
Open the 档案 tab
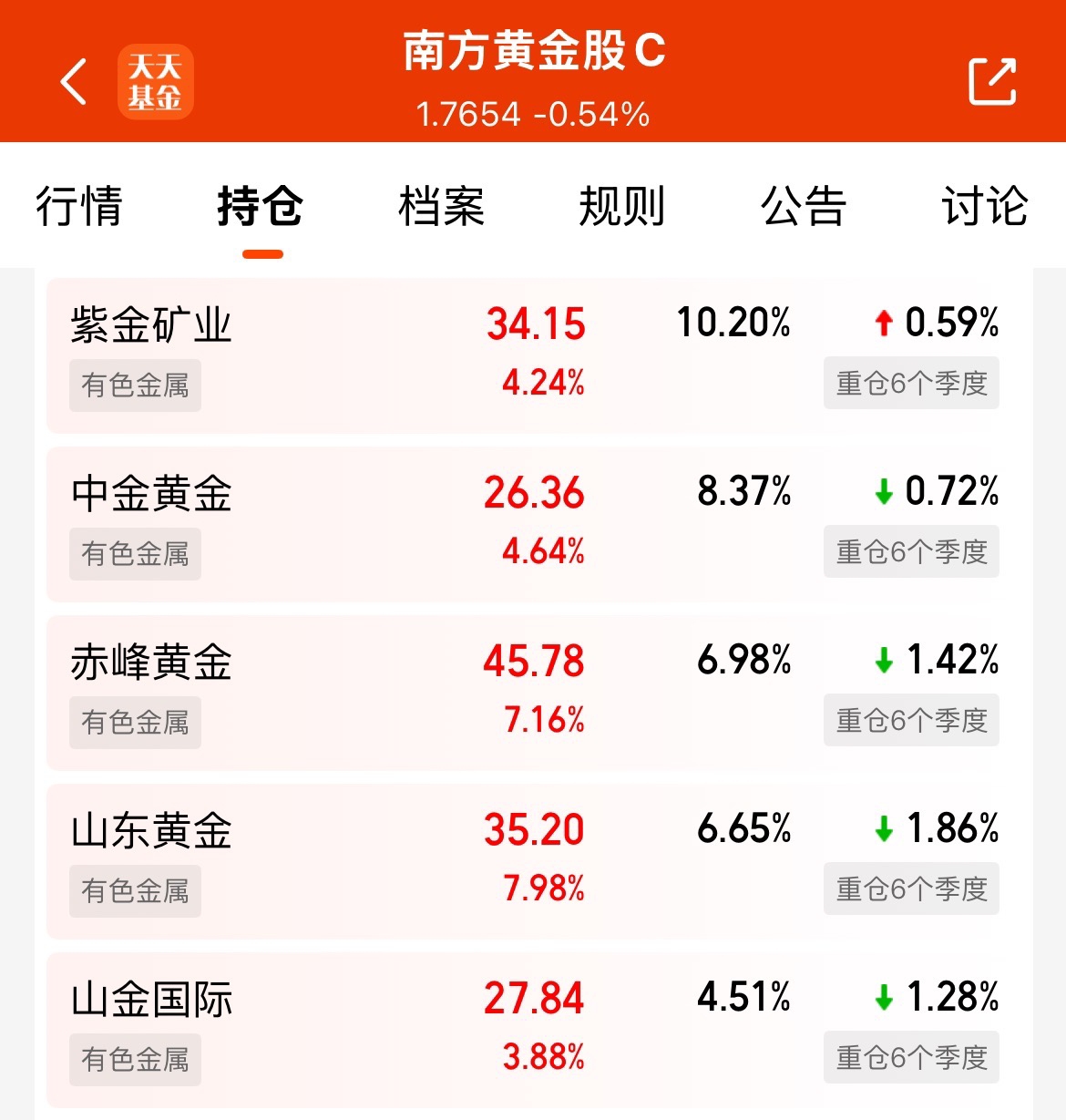pos(442,206)
